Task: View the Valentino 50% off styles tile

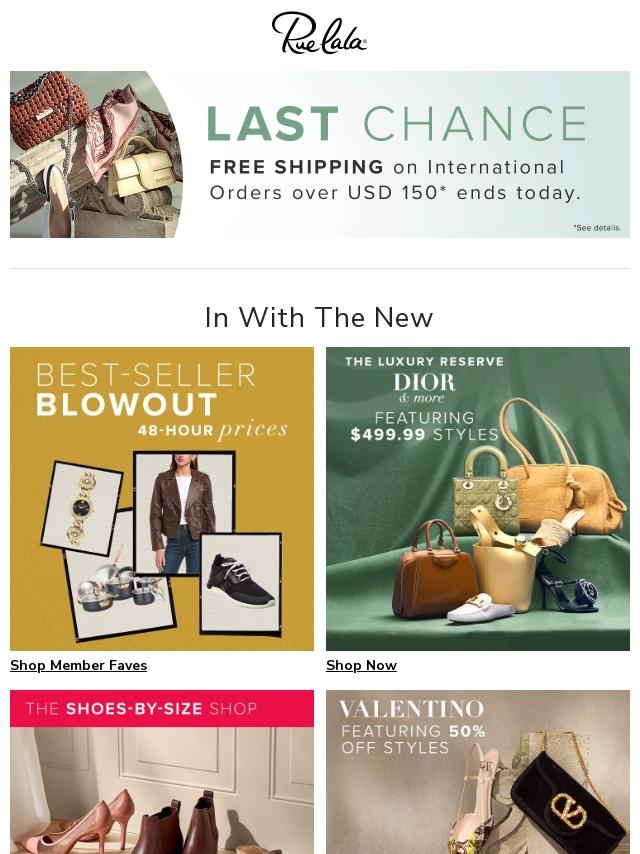Action: click(x=478, y=771)
